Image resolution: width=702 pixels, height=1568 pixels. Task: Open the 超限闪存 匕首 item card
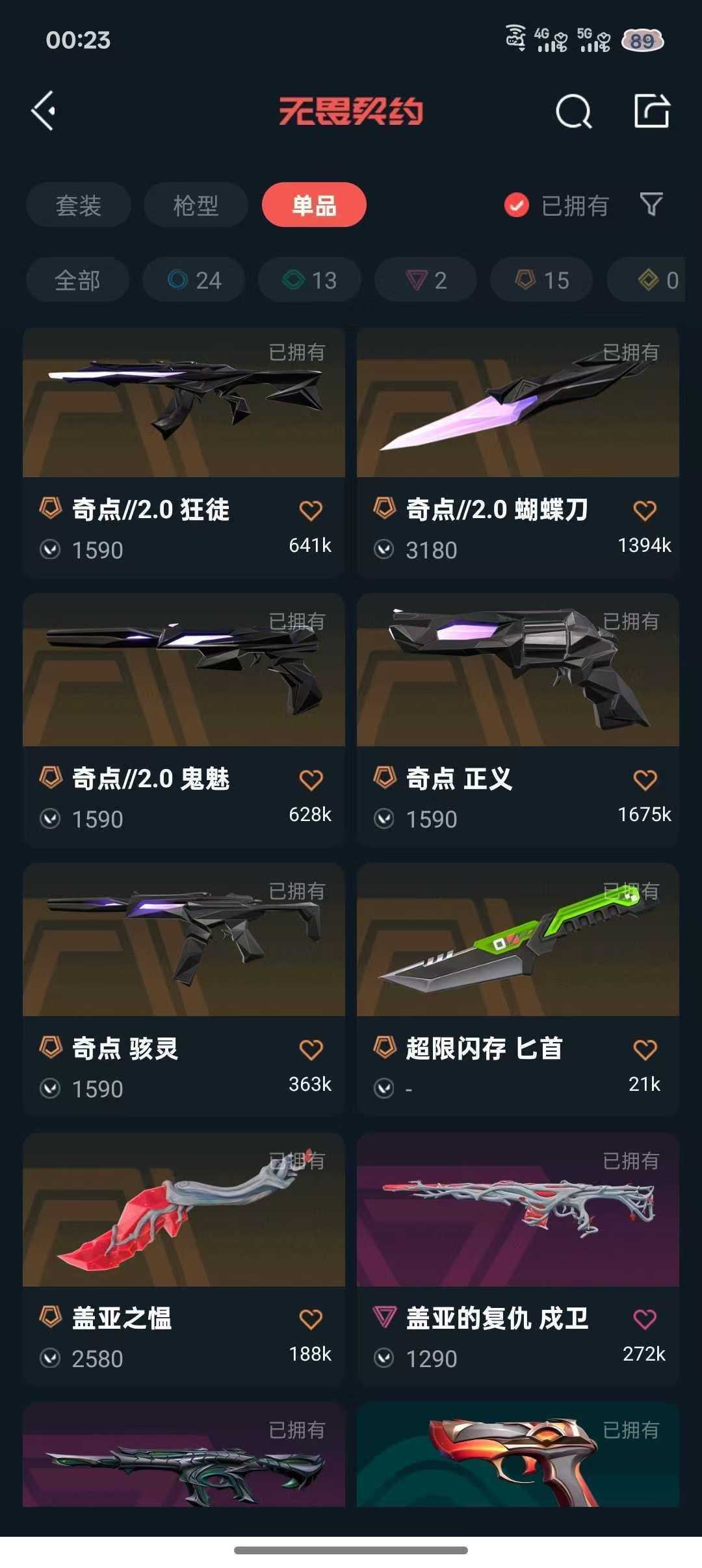click(x=517, y=949)
